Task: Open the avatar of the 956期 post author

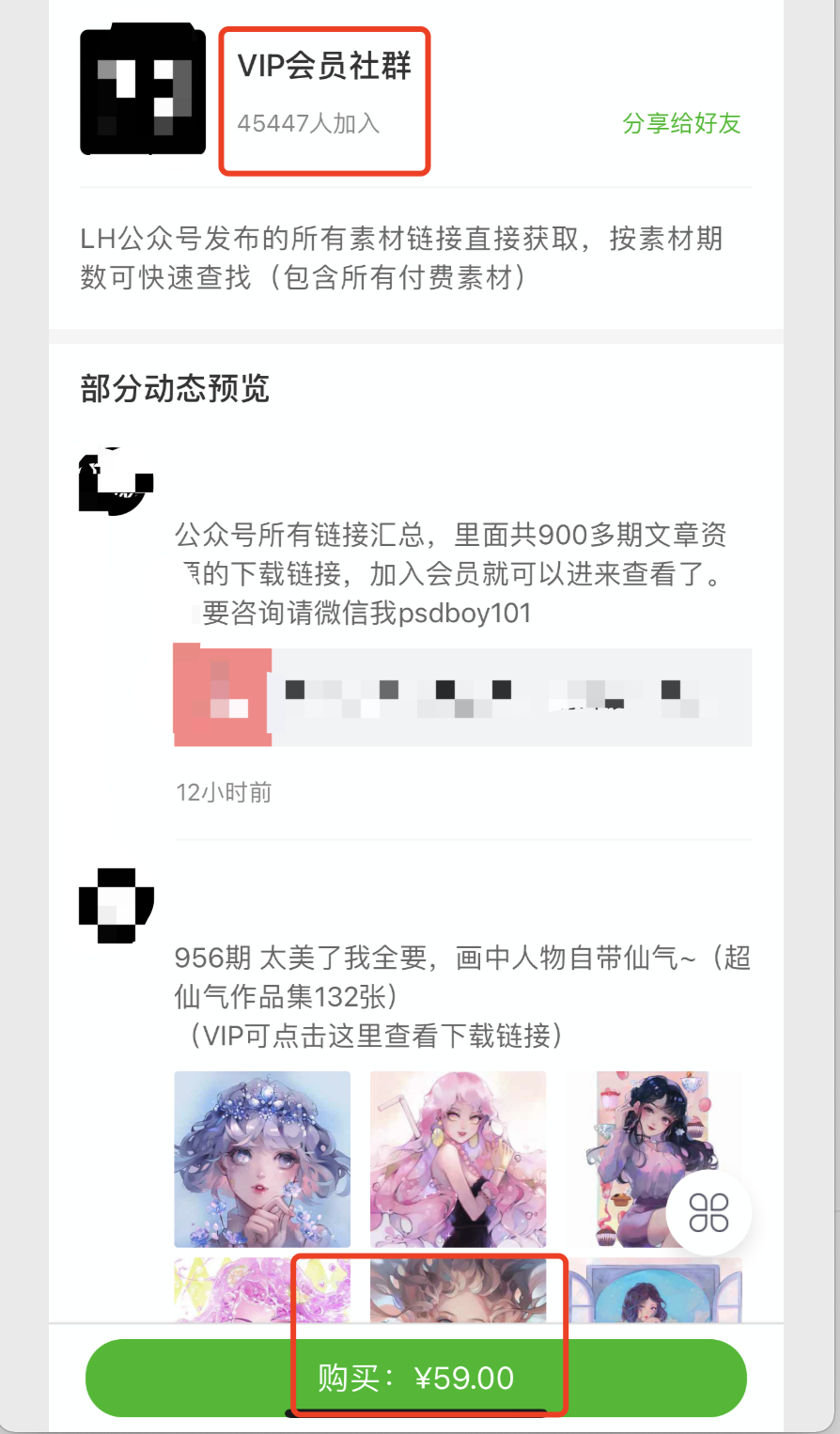Action: (x=117, y=905)
